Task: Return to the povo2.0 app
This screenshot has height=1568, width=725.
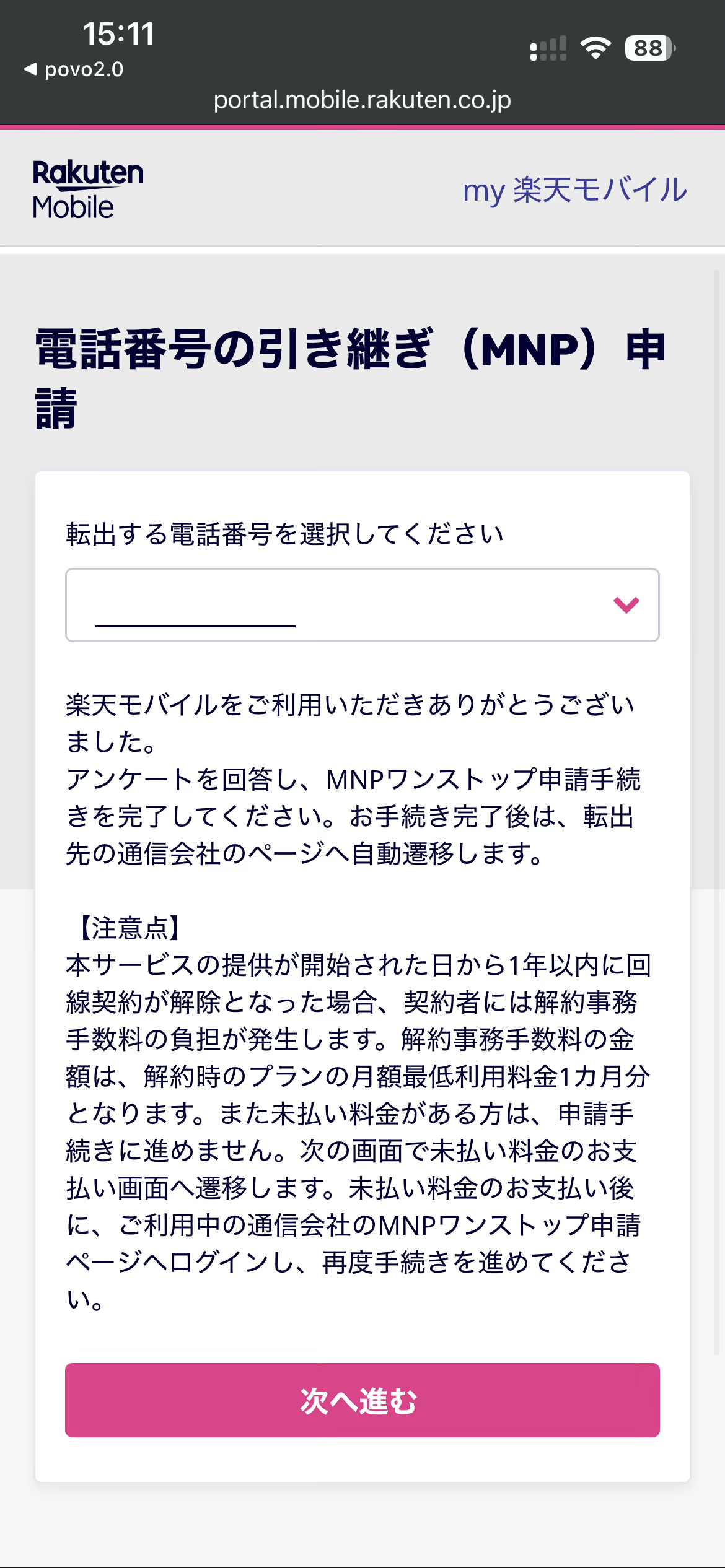Action: 74,69
